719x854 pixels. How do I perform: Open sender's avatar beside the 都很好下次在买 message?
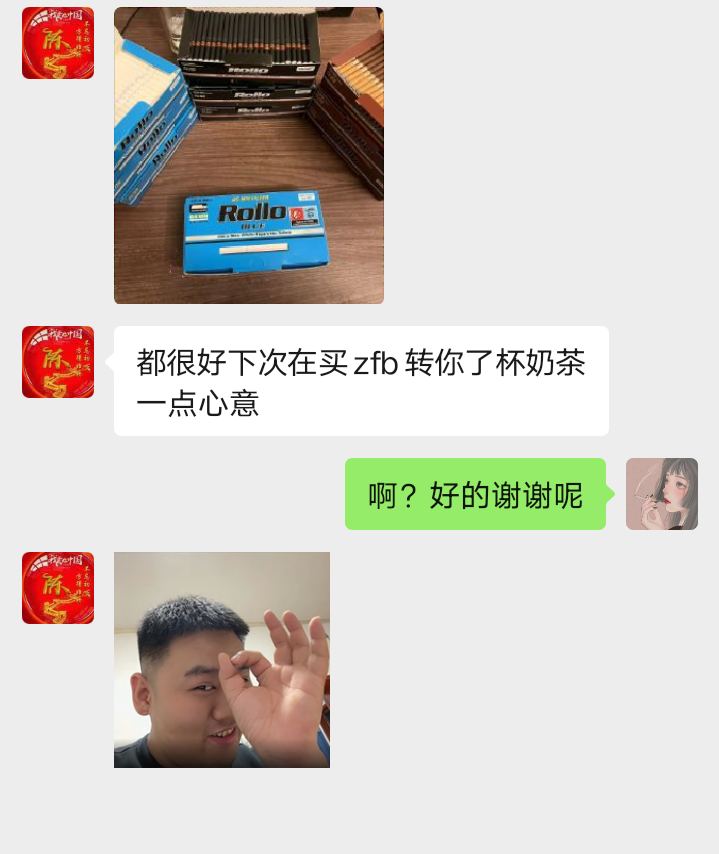[x=58, y=362]
